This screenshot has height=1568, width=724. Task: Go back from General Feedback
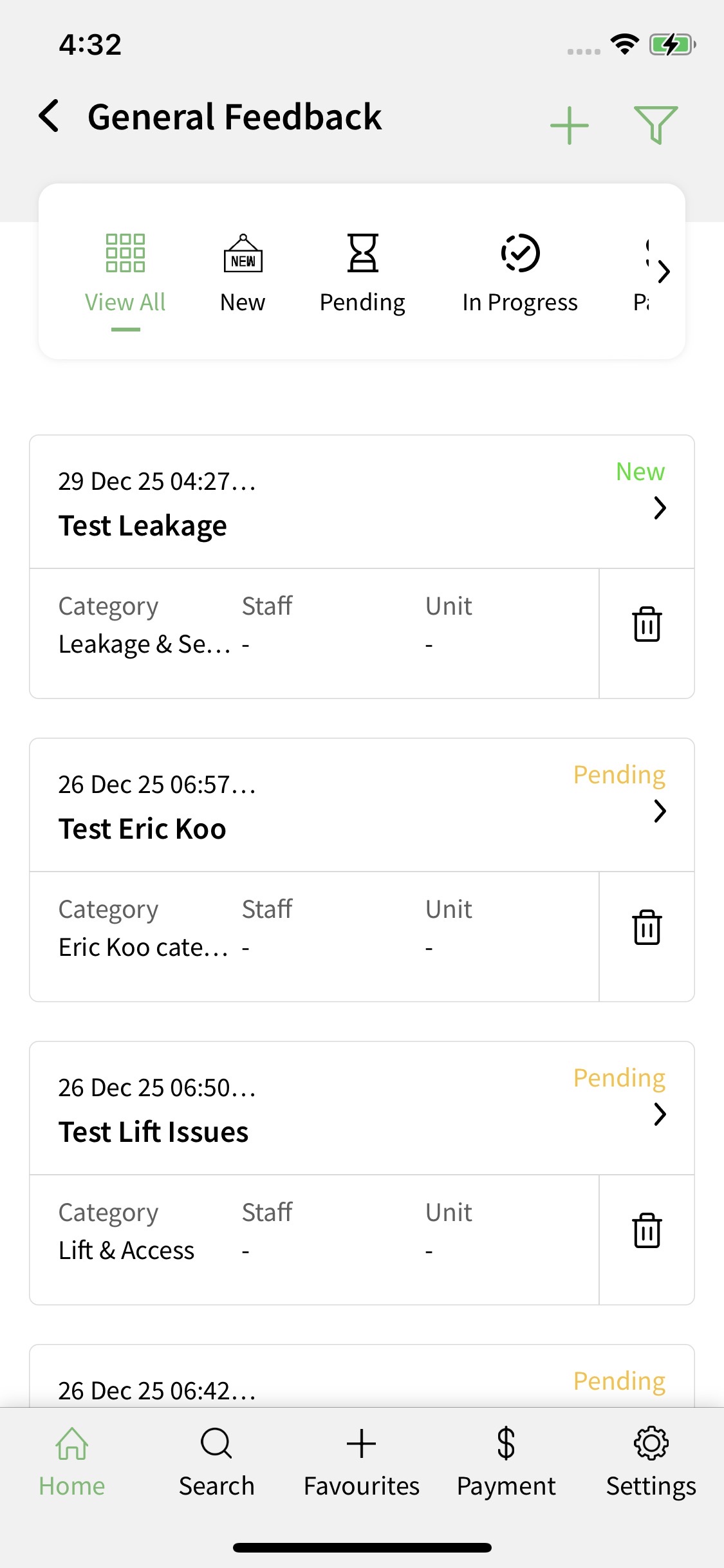pyautogui.click(x=50, y=117)
